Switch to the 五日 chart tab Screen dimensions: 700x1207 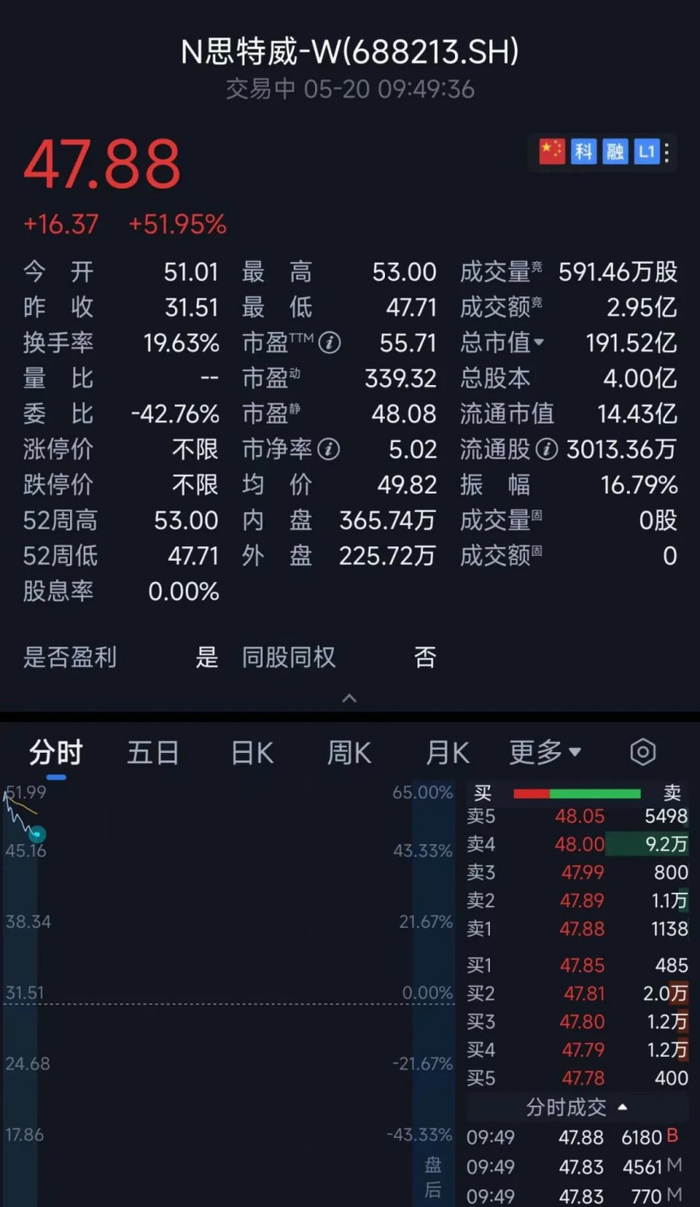(153, 752)
